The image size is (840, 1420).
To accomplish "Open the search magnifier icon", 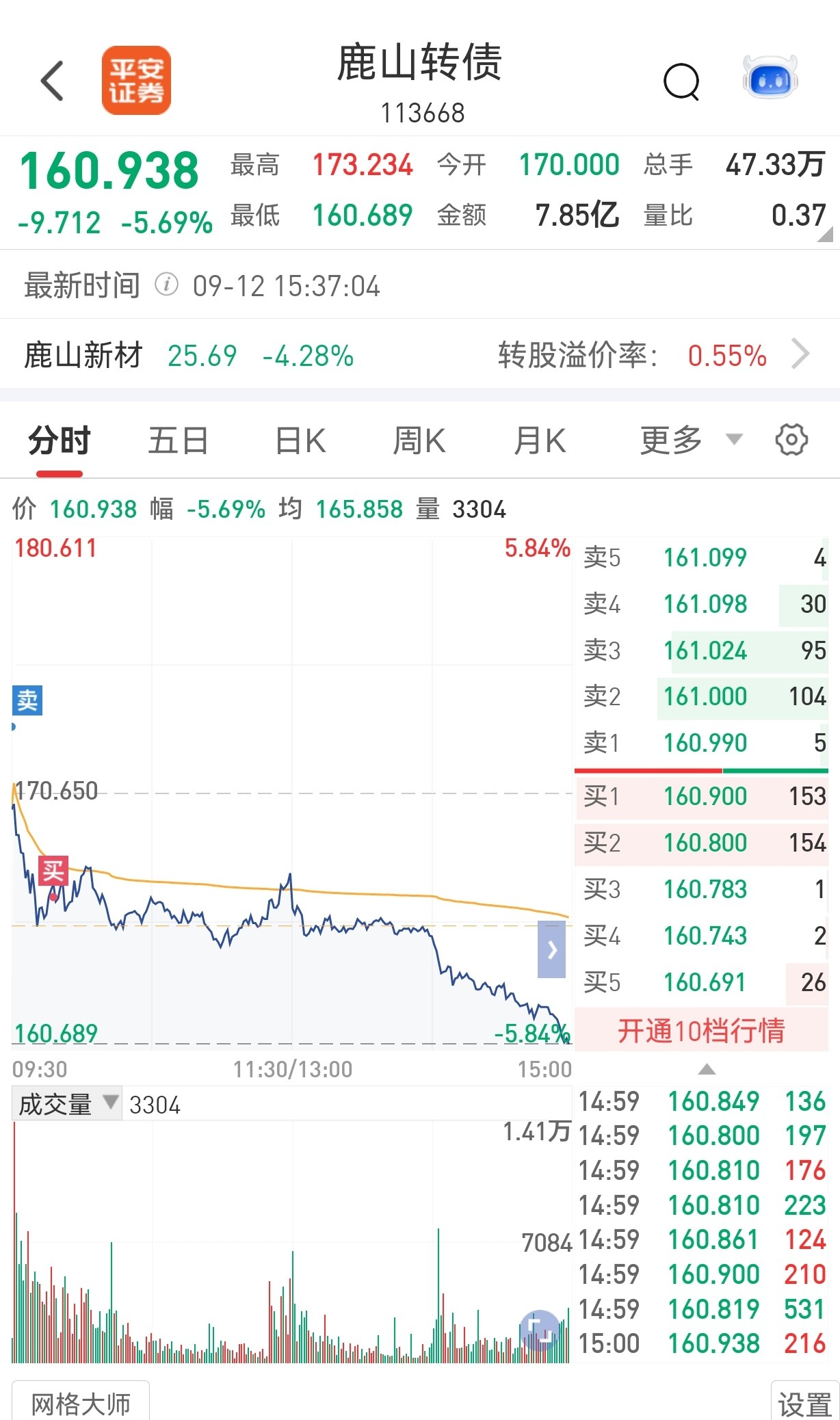I will [681, 81].
